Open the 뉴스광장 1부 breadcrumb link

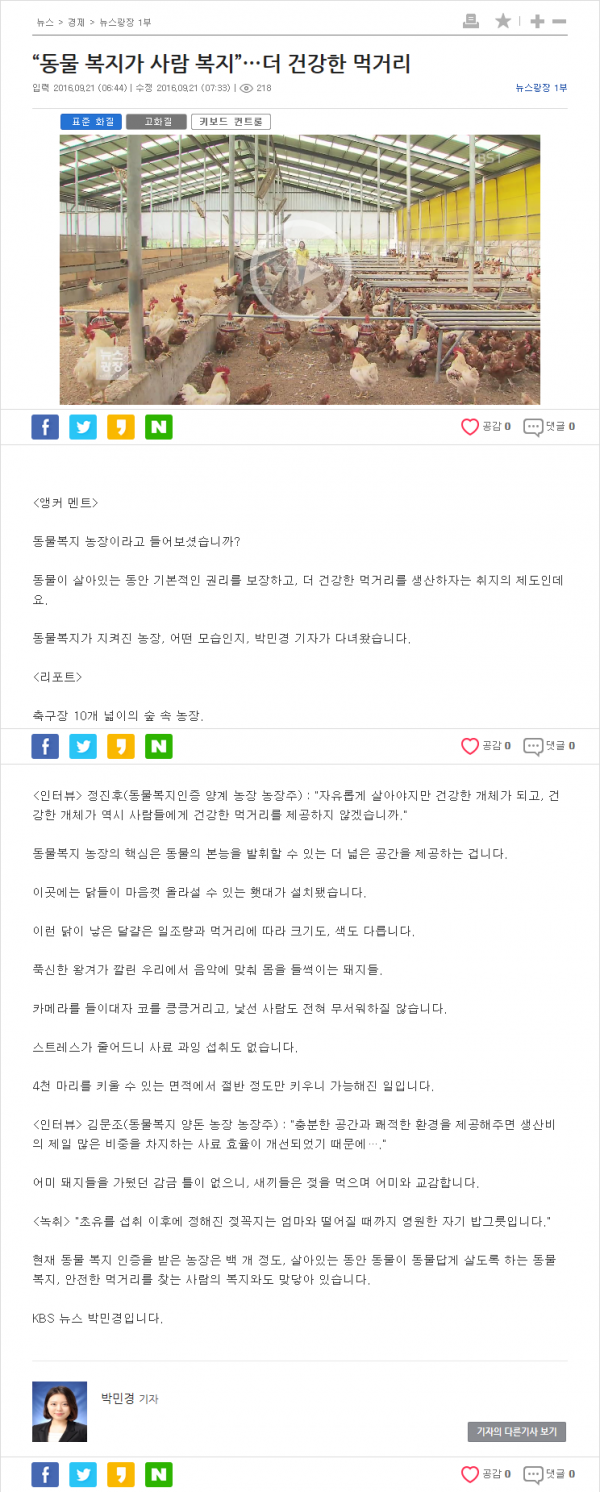click(125, 22)
